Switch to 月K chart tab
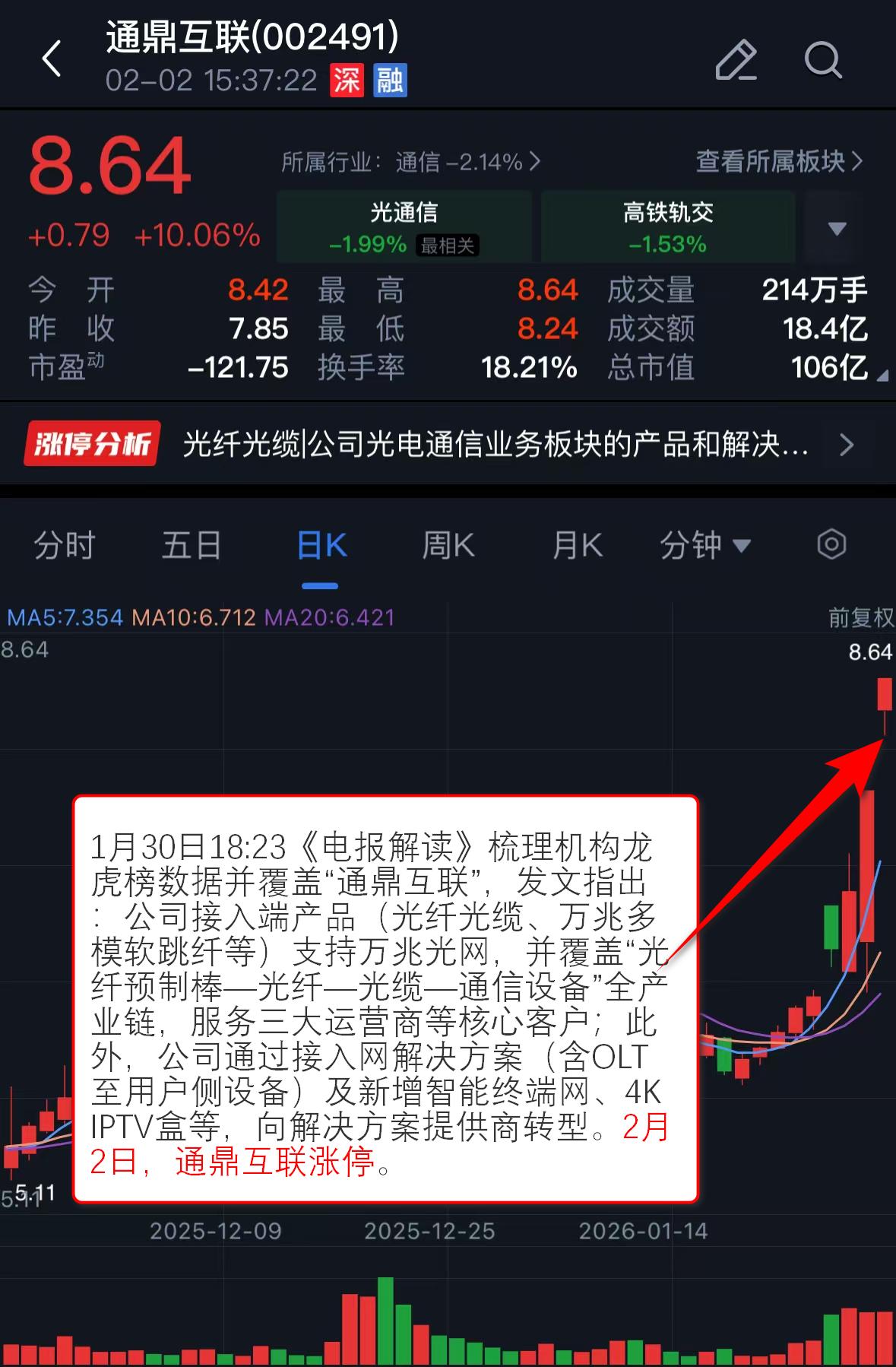896x1367 pixels. [x=578, y=546]
